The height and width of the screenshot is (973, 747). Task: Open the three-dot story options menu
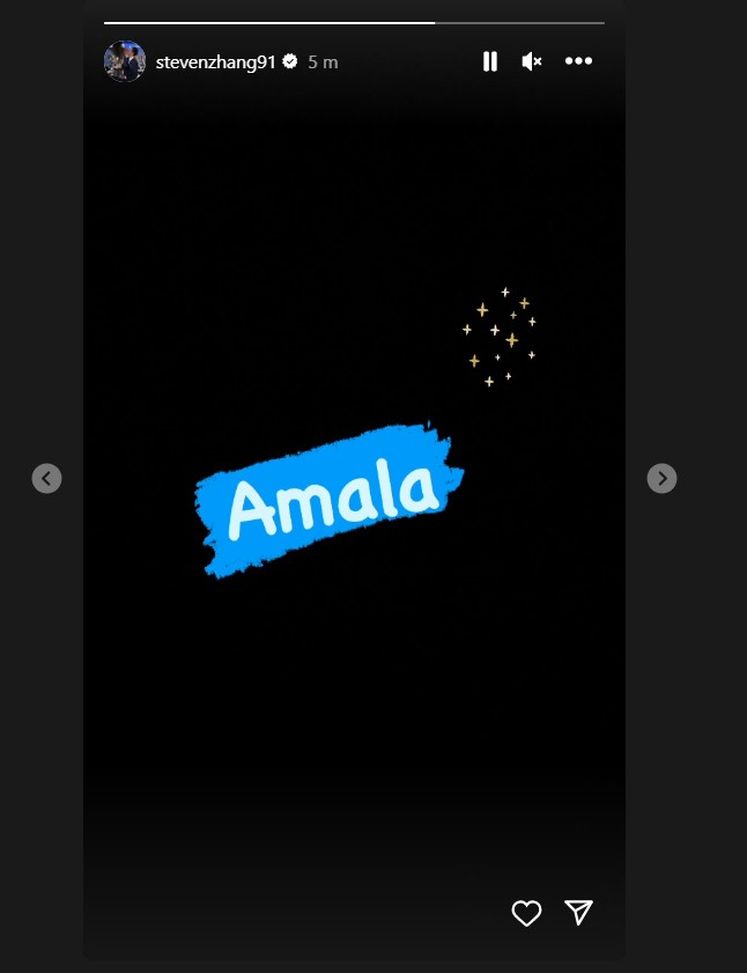pos(578,62)
